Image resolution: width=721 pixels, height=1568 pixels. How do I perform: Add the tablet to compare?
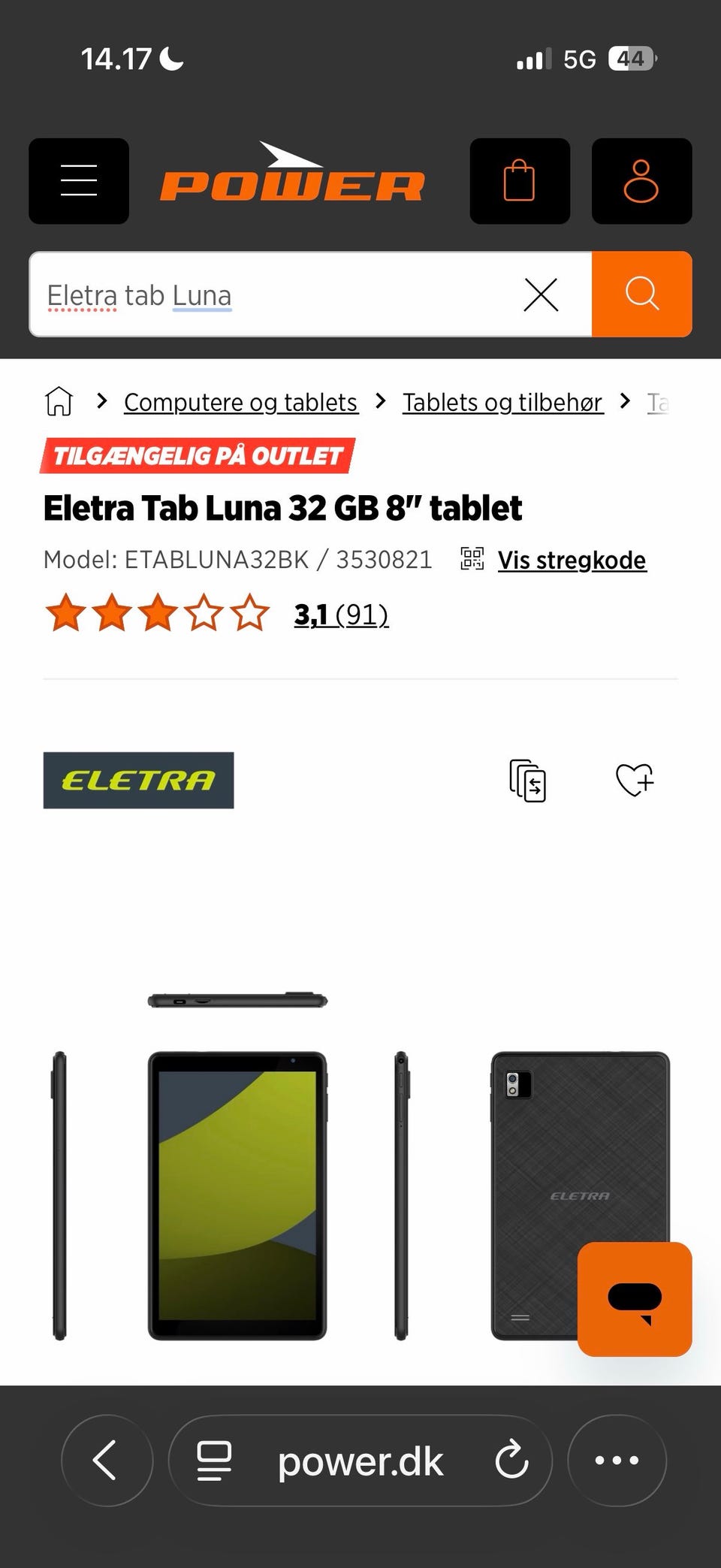coord(527,780)
